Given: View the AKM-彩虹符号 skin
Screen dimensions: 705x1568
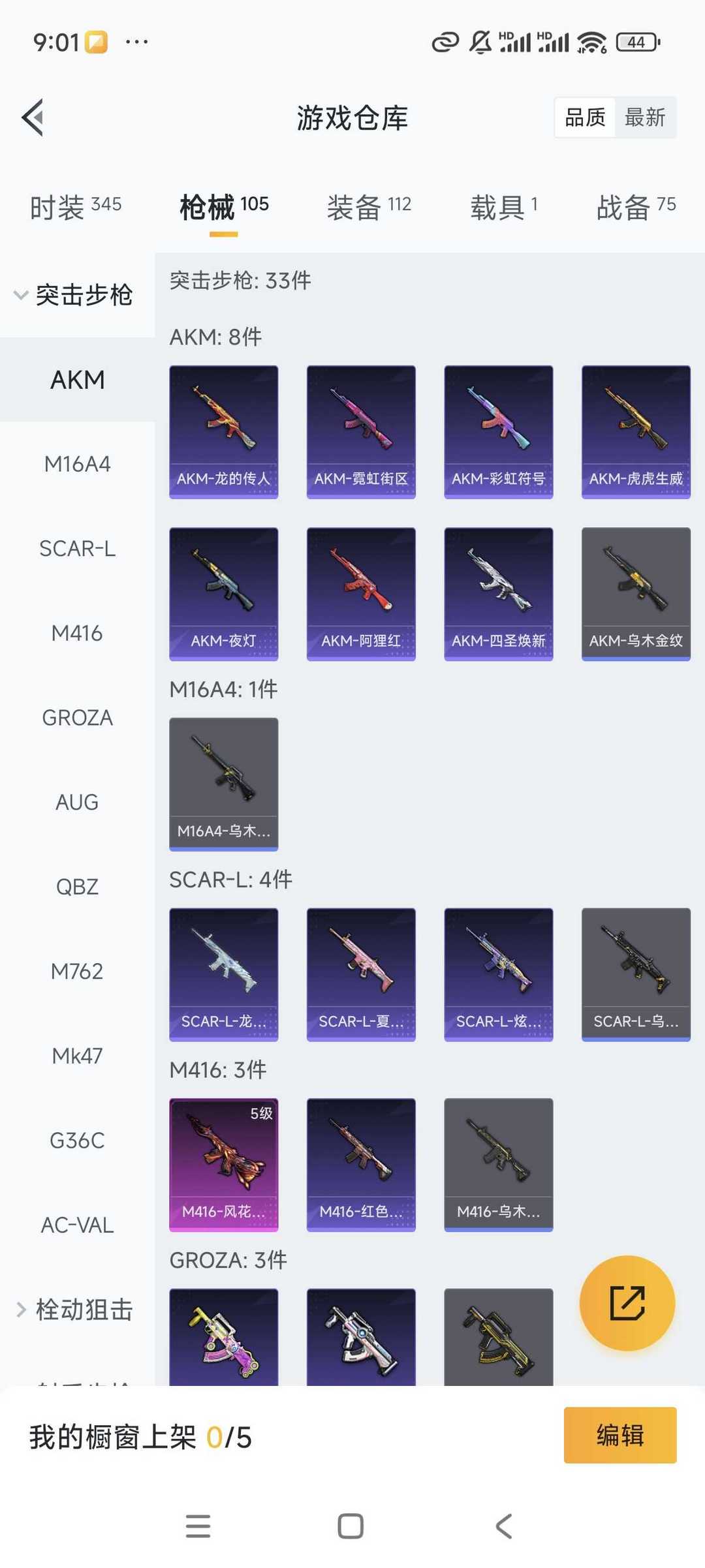Looking at the screenshot, I should pos(499,432).
